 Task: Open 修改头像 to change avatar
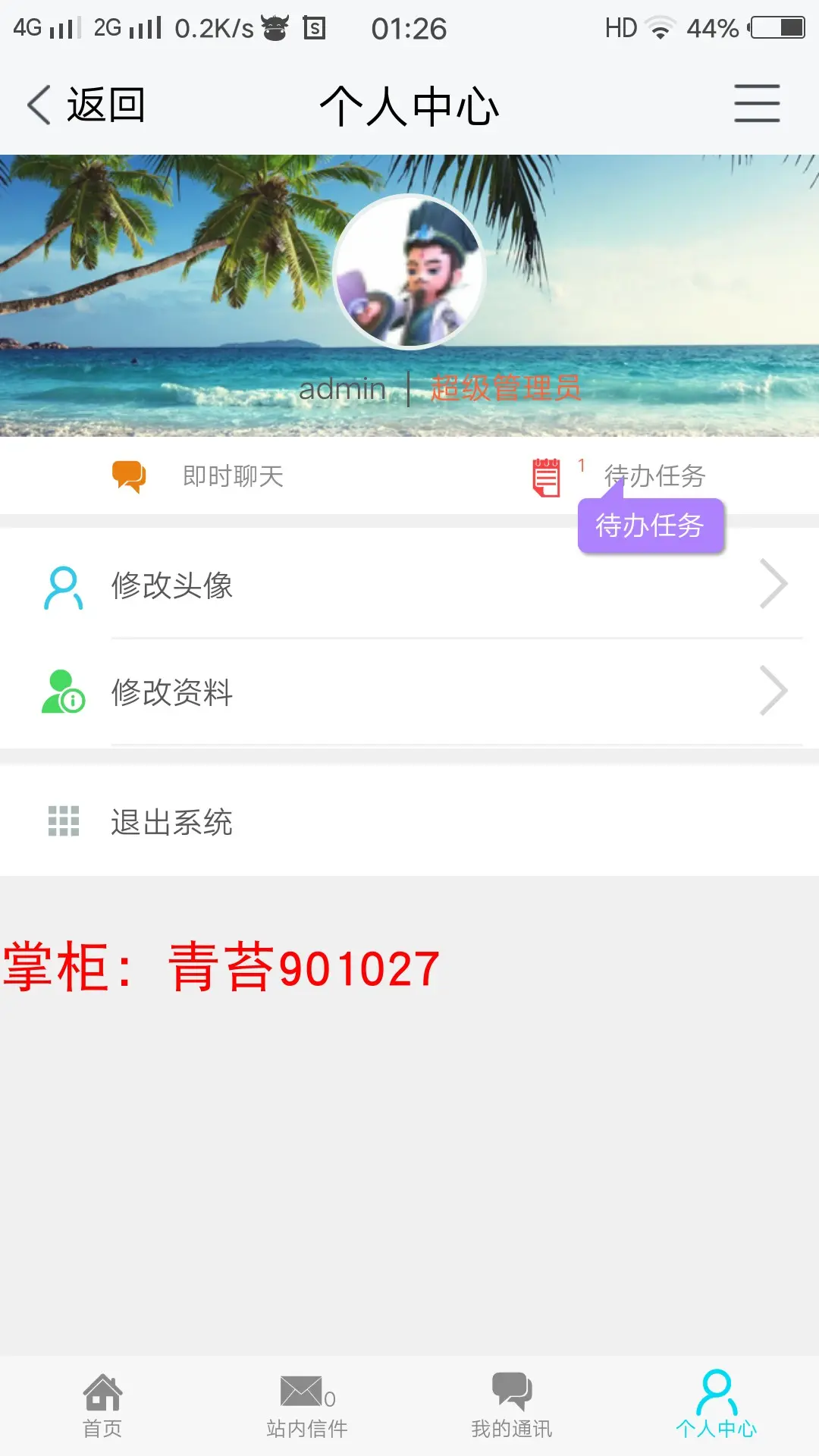(409, 585)
